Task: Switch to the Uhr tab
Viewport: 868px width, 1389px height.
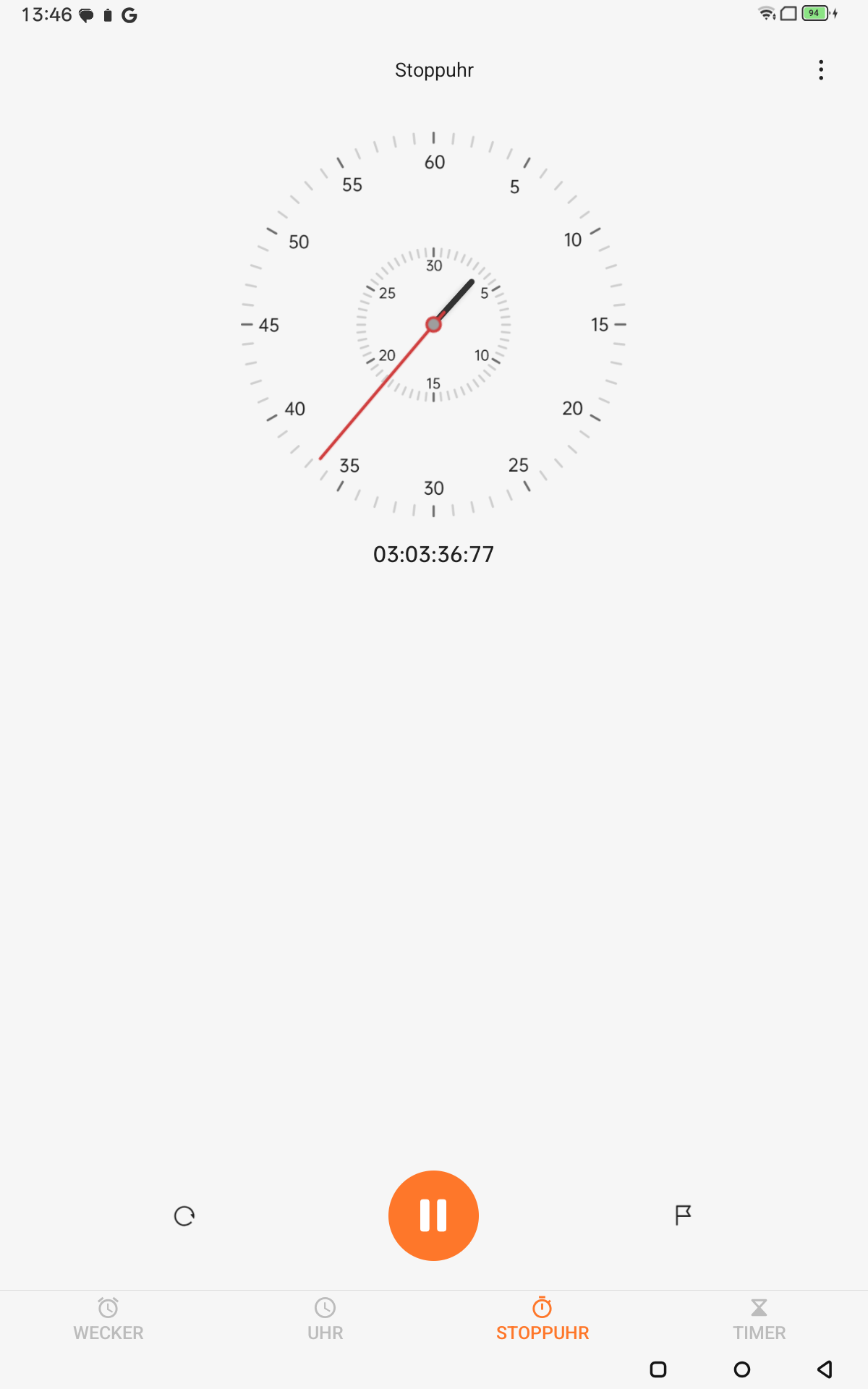Action: (325, 1319)
